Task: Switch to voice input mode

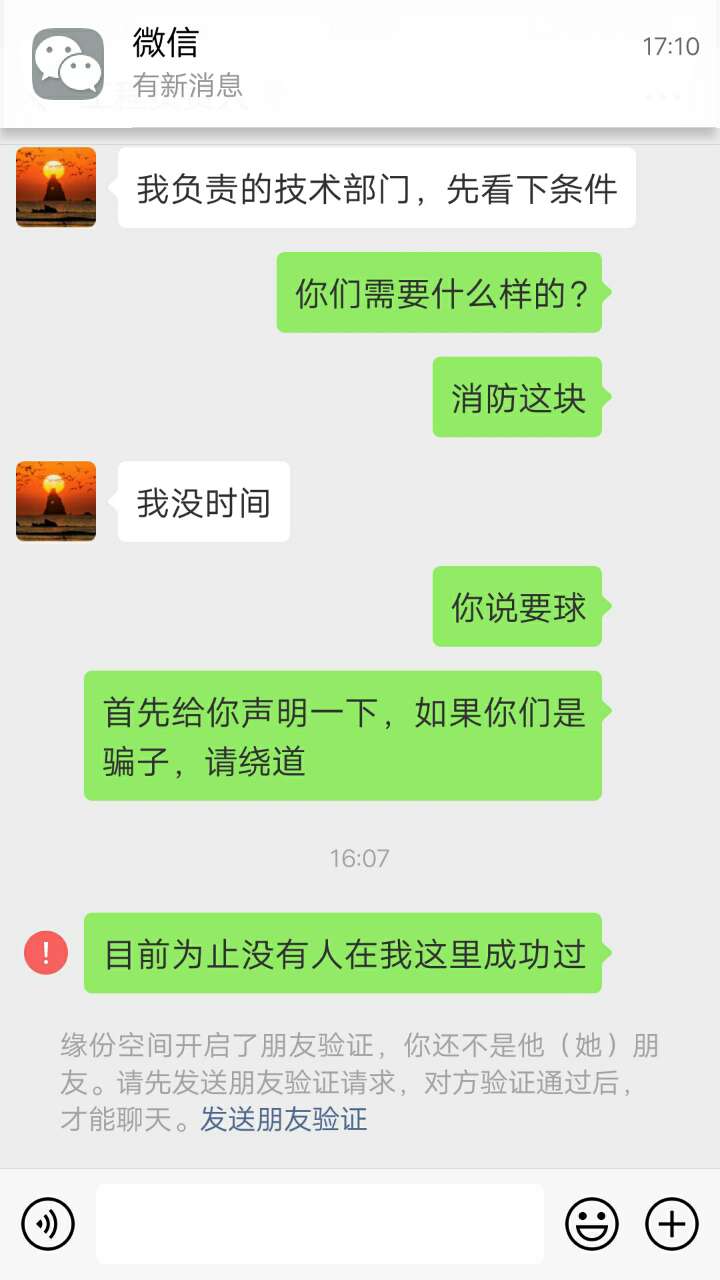Action: pos(48,1223)
